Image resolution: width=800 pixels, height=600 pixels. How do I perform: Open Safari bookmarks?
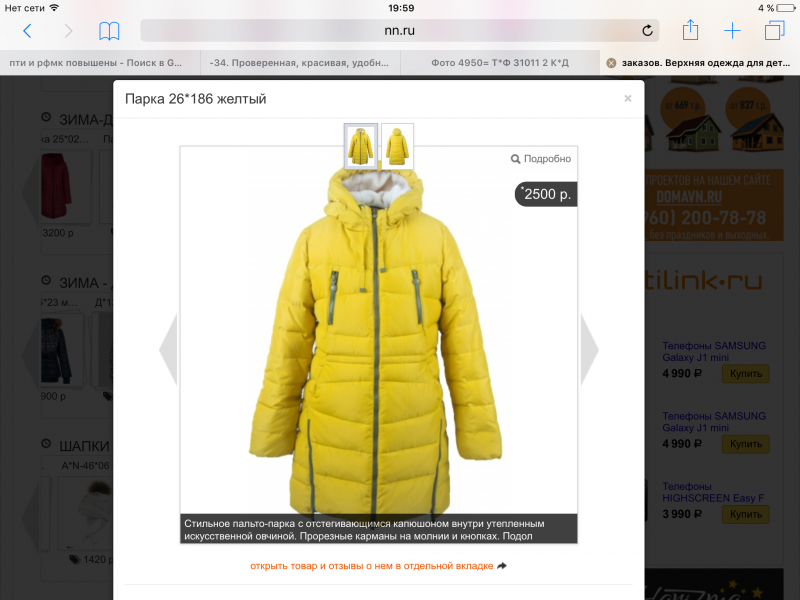(x=108, y=31)
